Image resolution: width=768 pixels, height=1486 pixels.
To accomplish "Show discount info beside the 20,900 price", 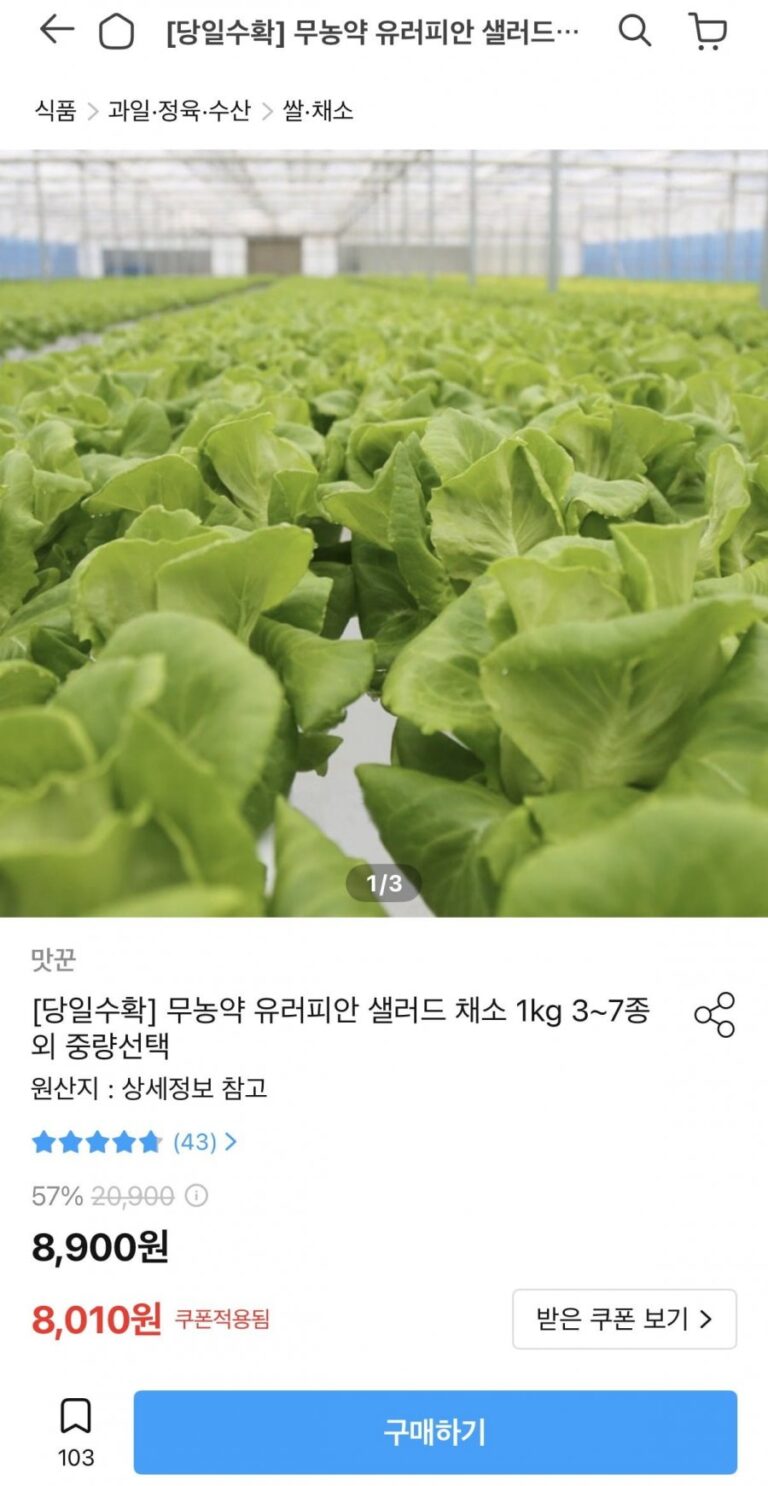I will tap(197, 1195).
